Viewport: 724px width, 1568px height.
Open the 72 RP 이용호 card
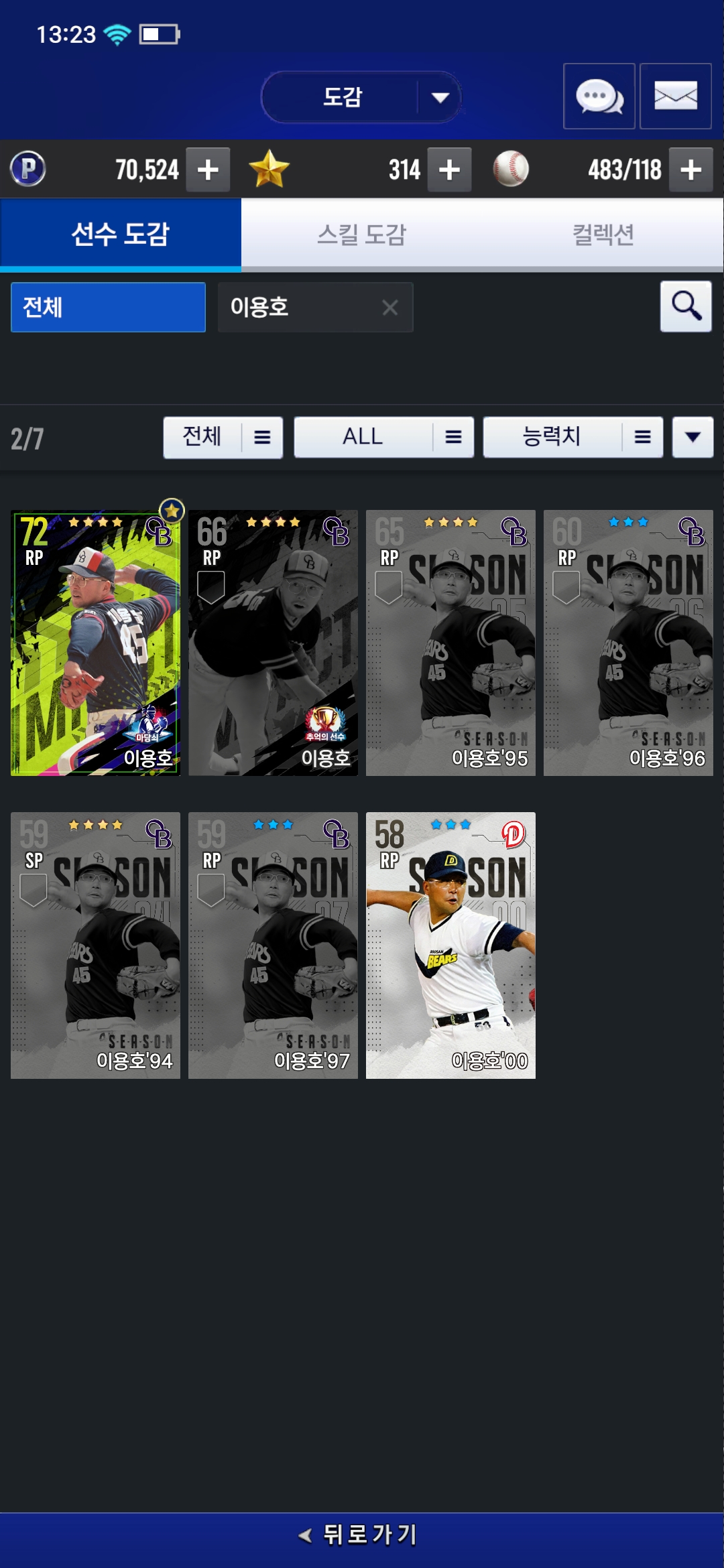(95, 643)
